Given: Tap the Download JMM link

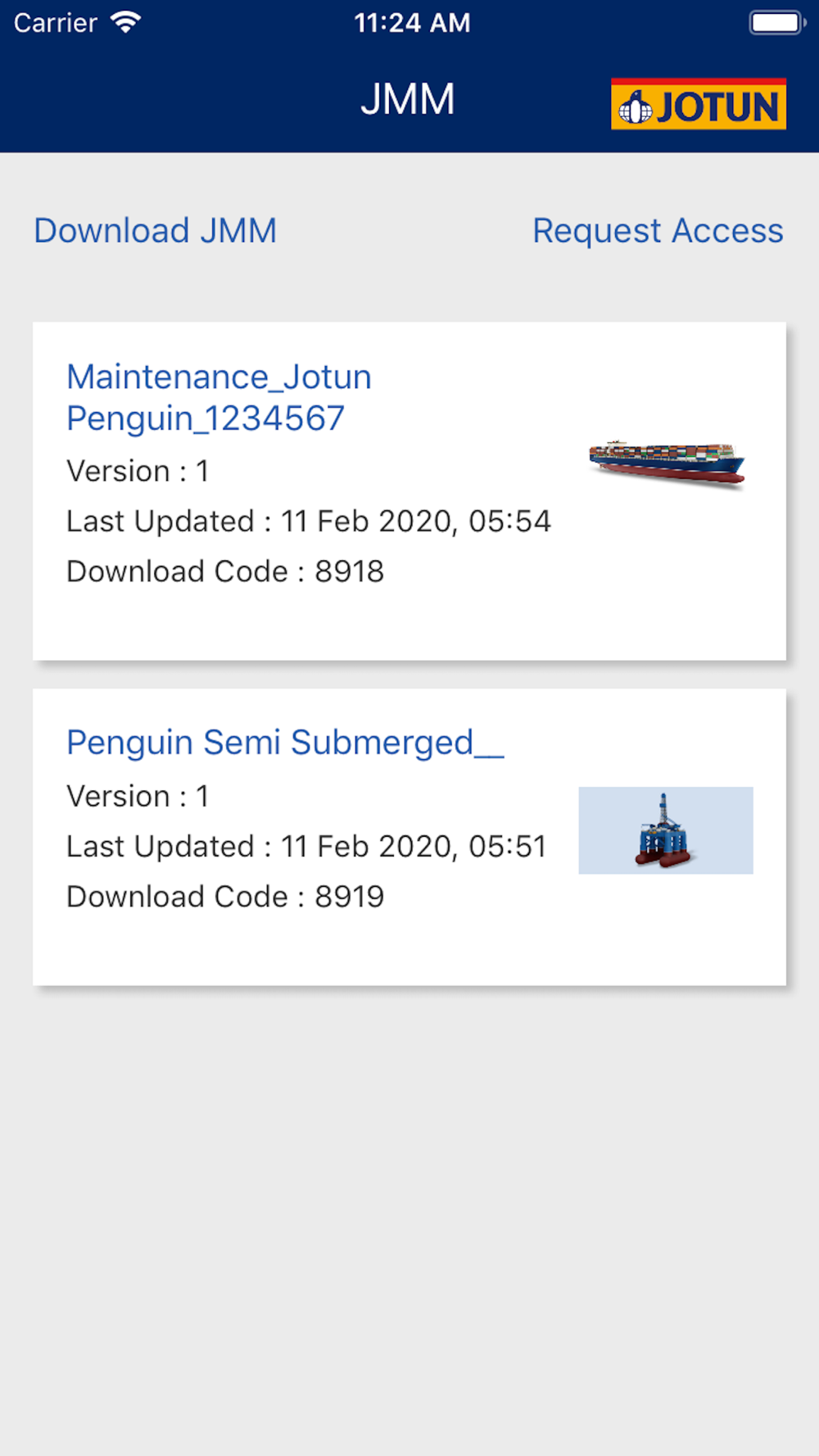Looking at the screenshot, I should pos(155,231).
